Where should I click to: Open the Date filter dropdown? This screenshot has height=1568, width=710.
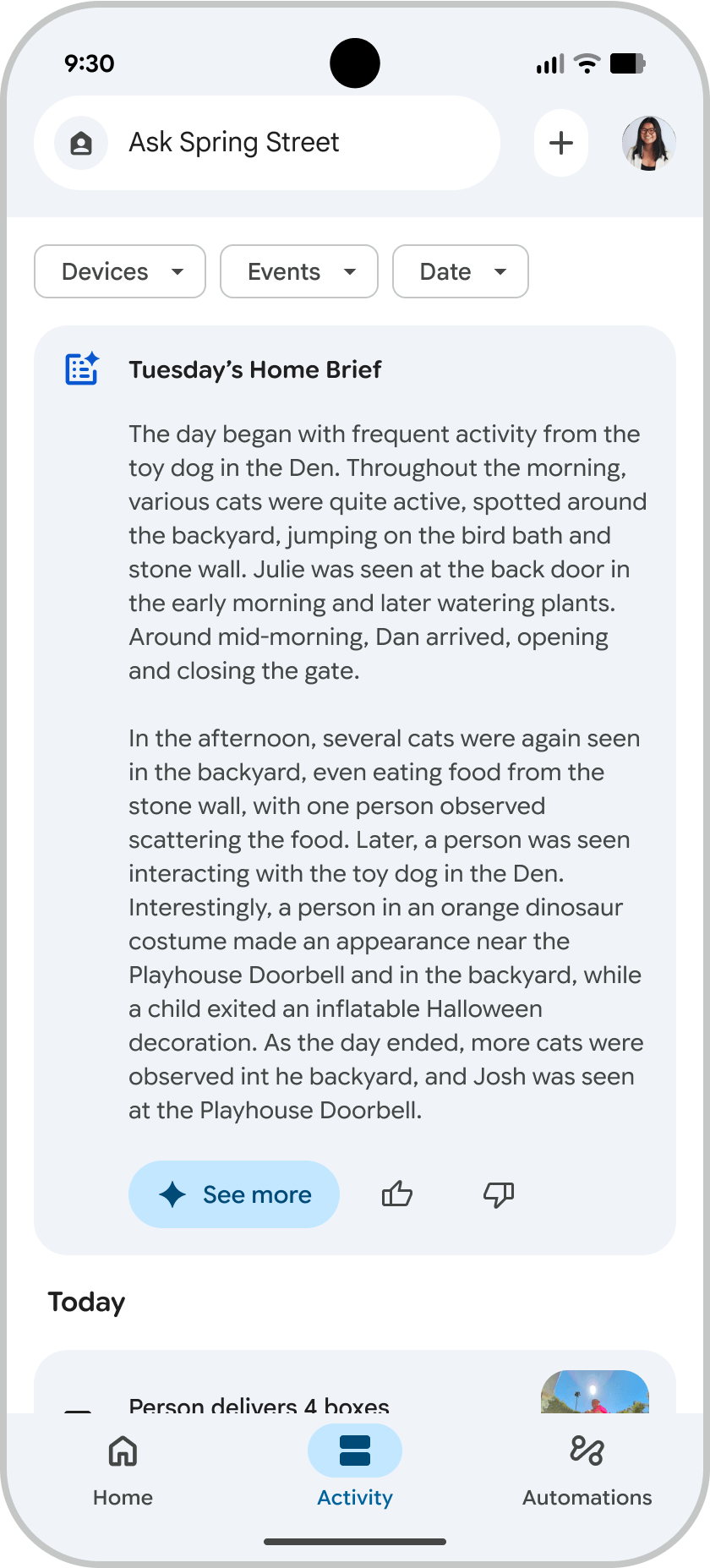tap(461, 271)
